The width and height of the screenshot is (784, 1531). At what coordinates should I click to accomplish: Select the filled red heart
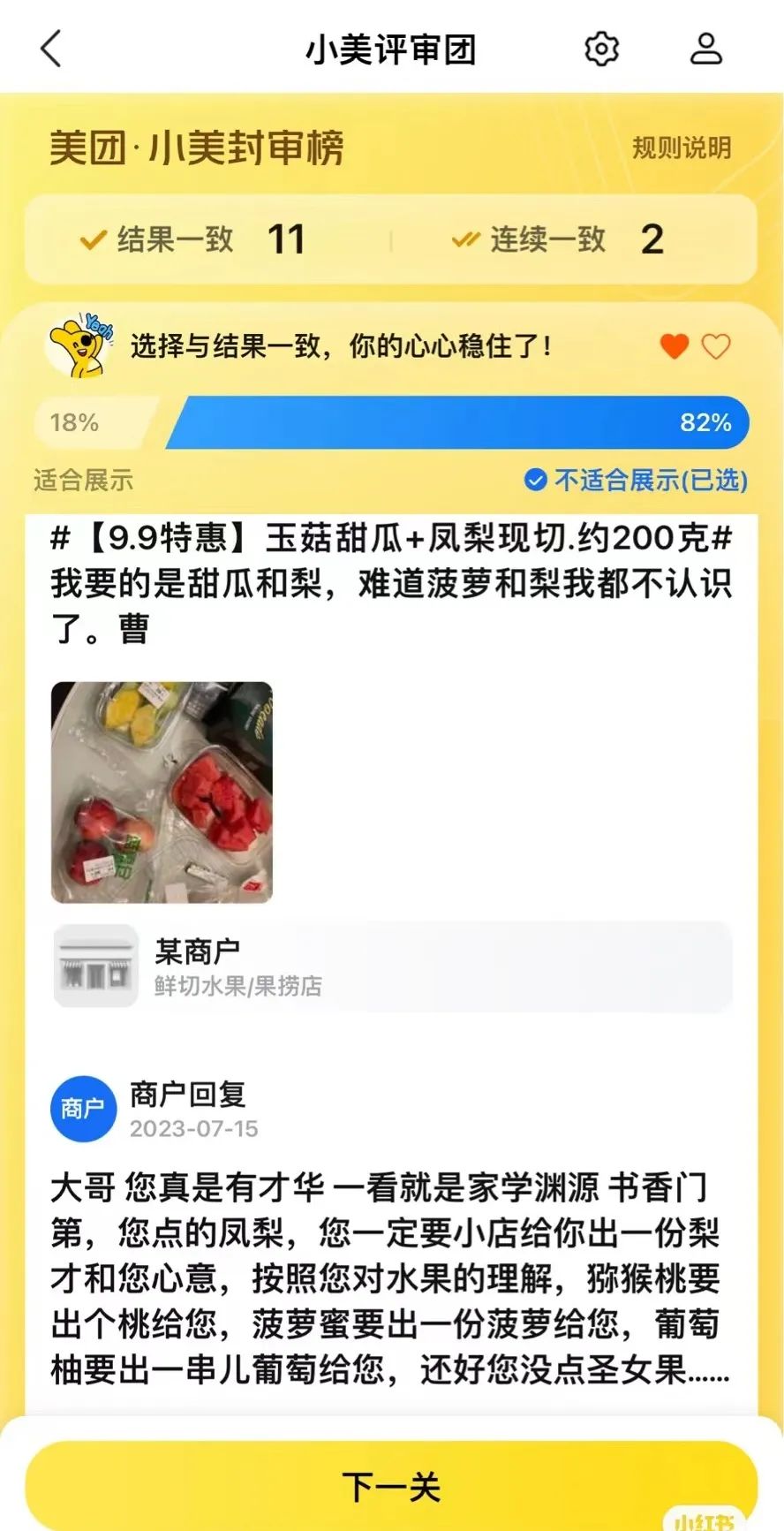[675, 346]
